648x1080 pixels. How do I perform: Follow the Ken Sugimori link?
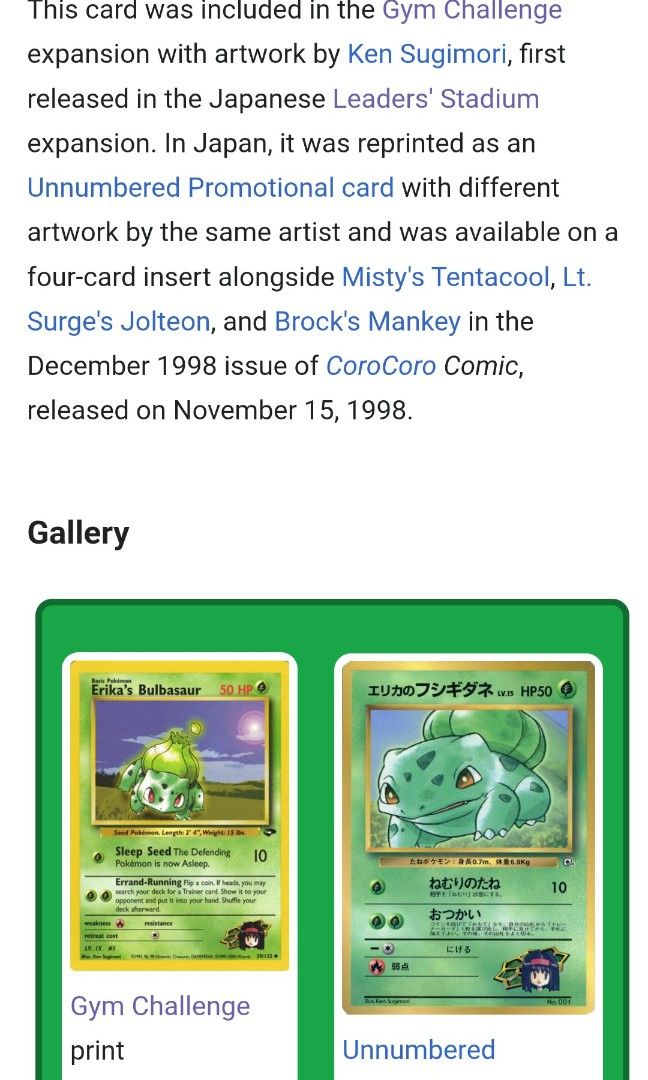click(x=427, y=54)
